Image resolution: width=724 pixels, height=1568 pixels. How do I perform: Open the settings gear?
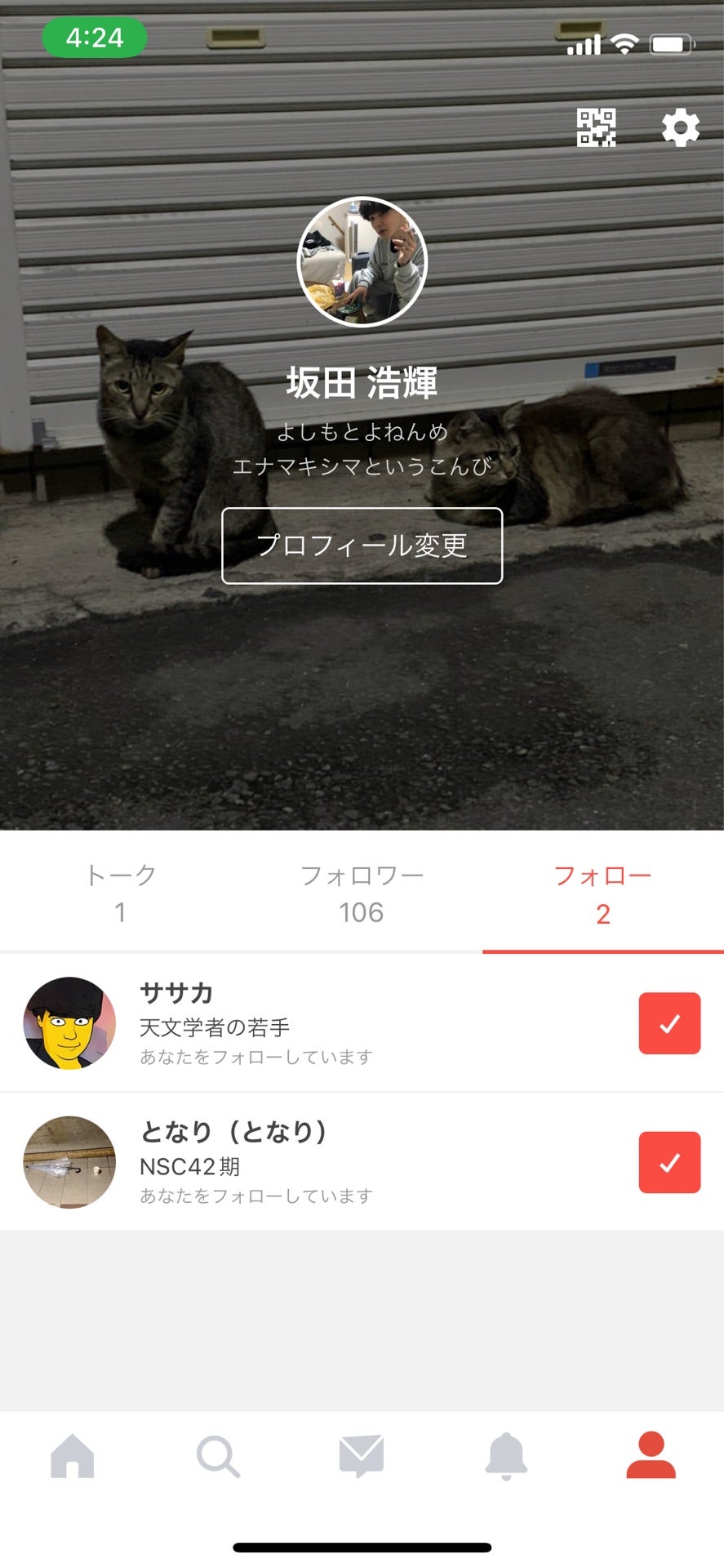tap(681, 128)
